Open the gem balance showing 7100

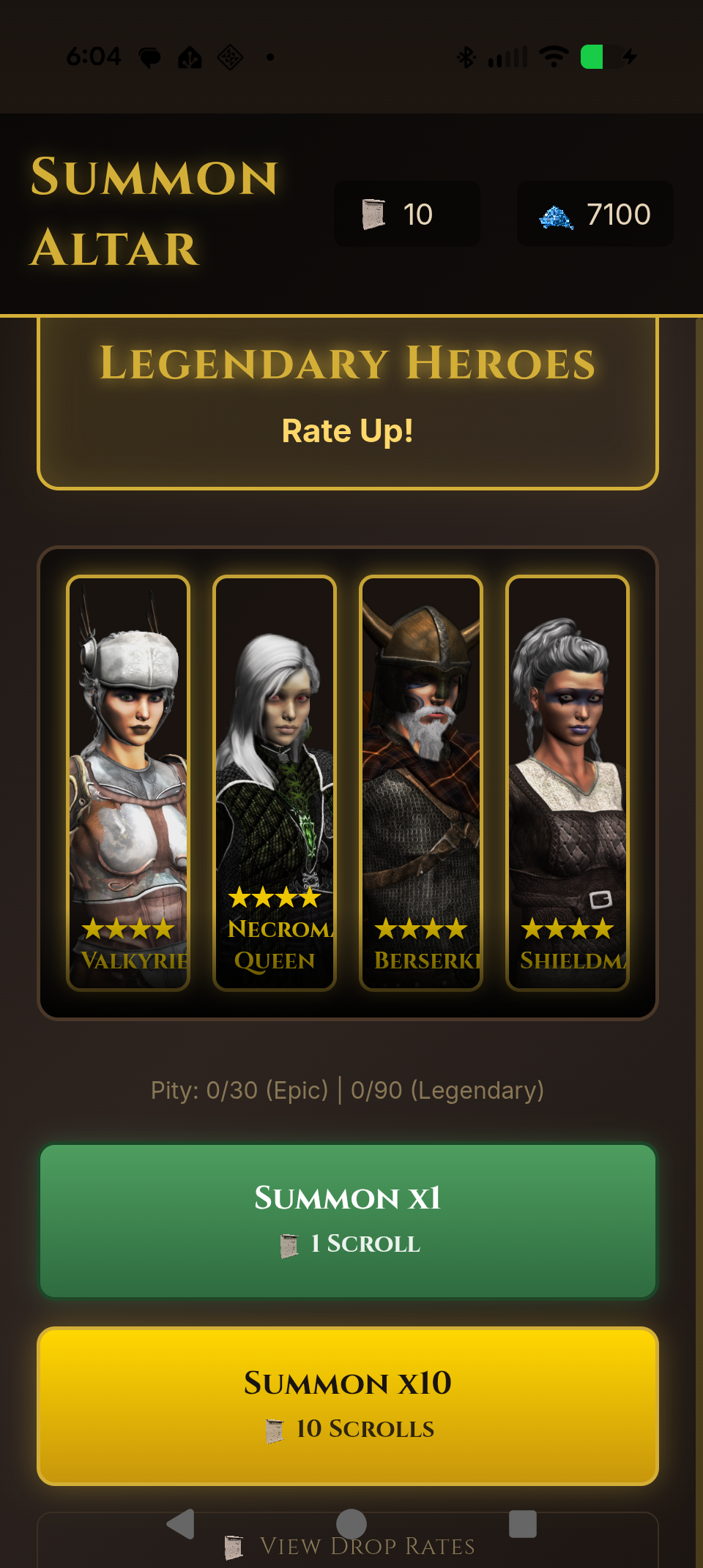595,214
